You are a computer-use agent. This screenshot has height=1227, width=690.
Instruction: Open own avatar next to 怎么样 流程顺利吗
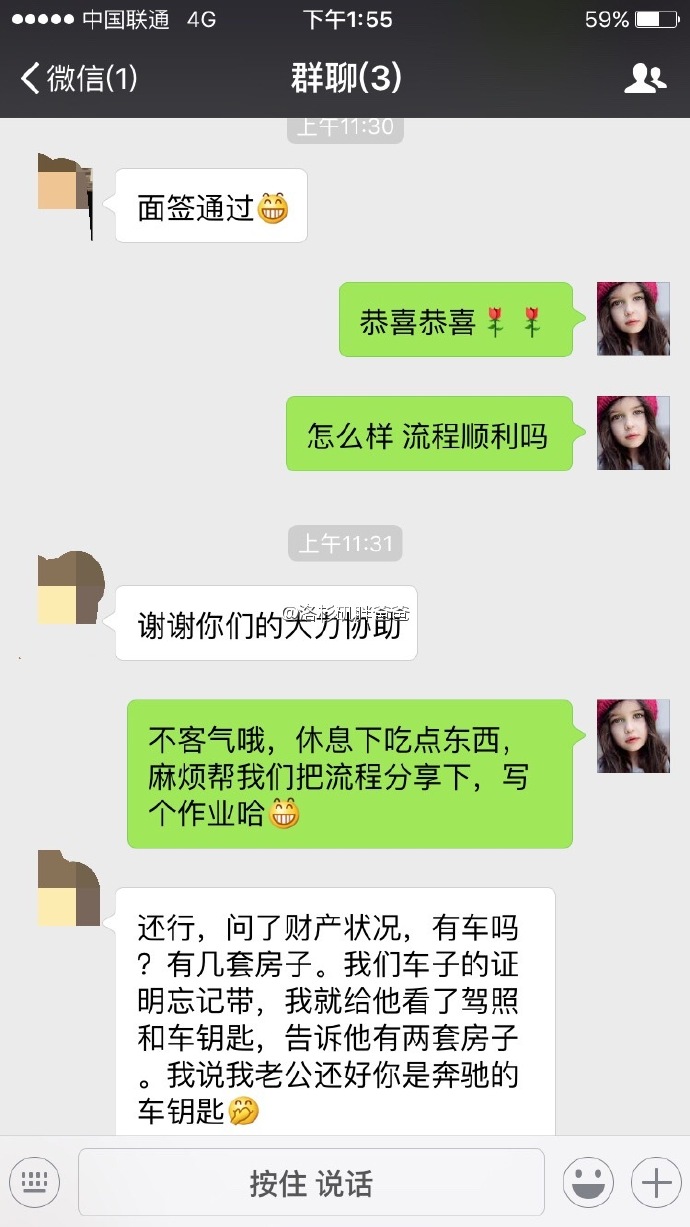tap(633, 432)
